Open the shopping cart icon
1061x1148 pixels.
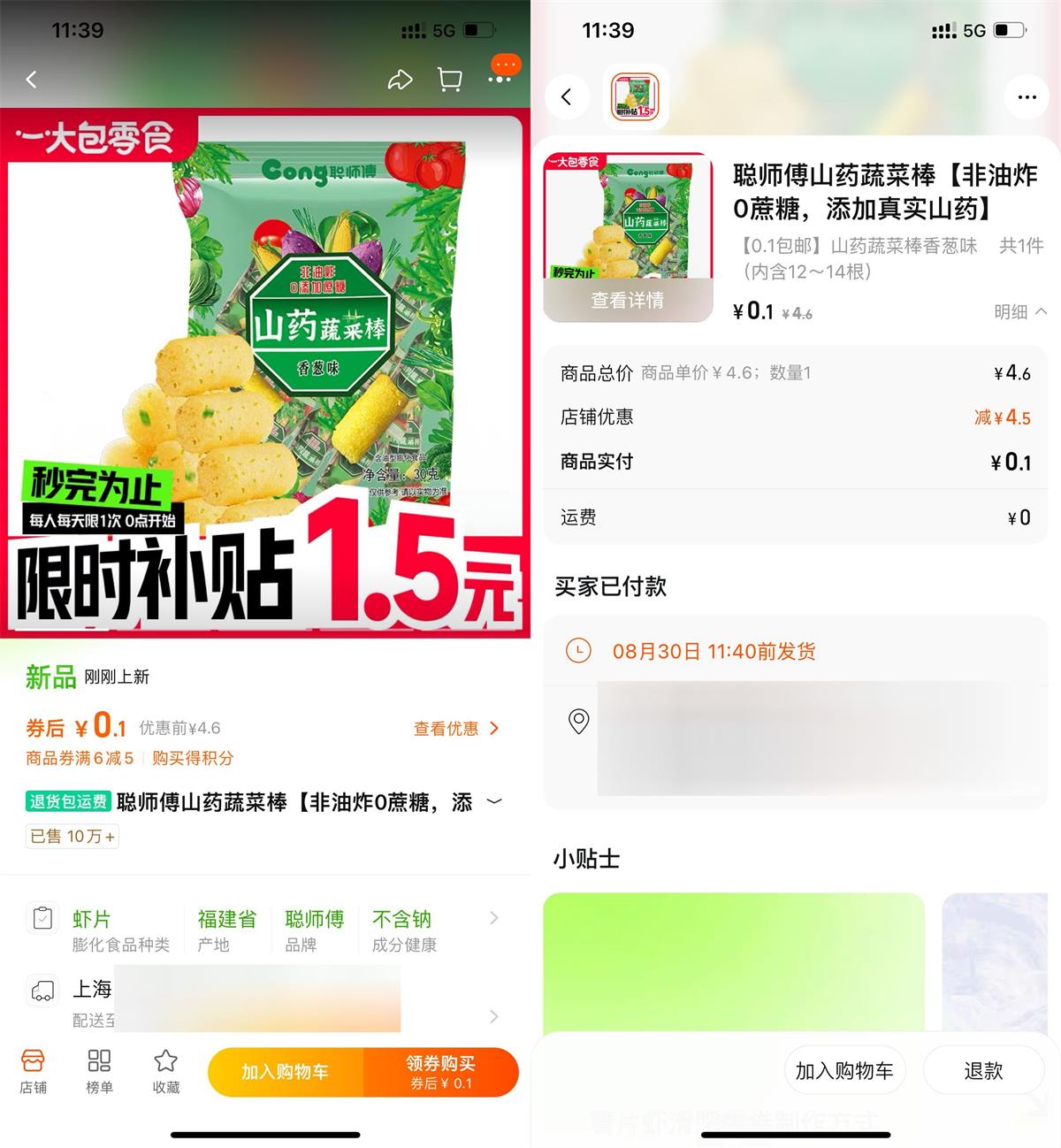click(x=449, y=79)
